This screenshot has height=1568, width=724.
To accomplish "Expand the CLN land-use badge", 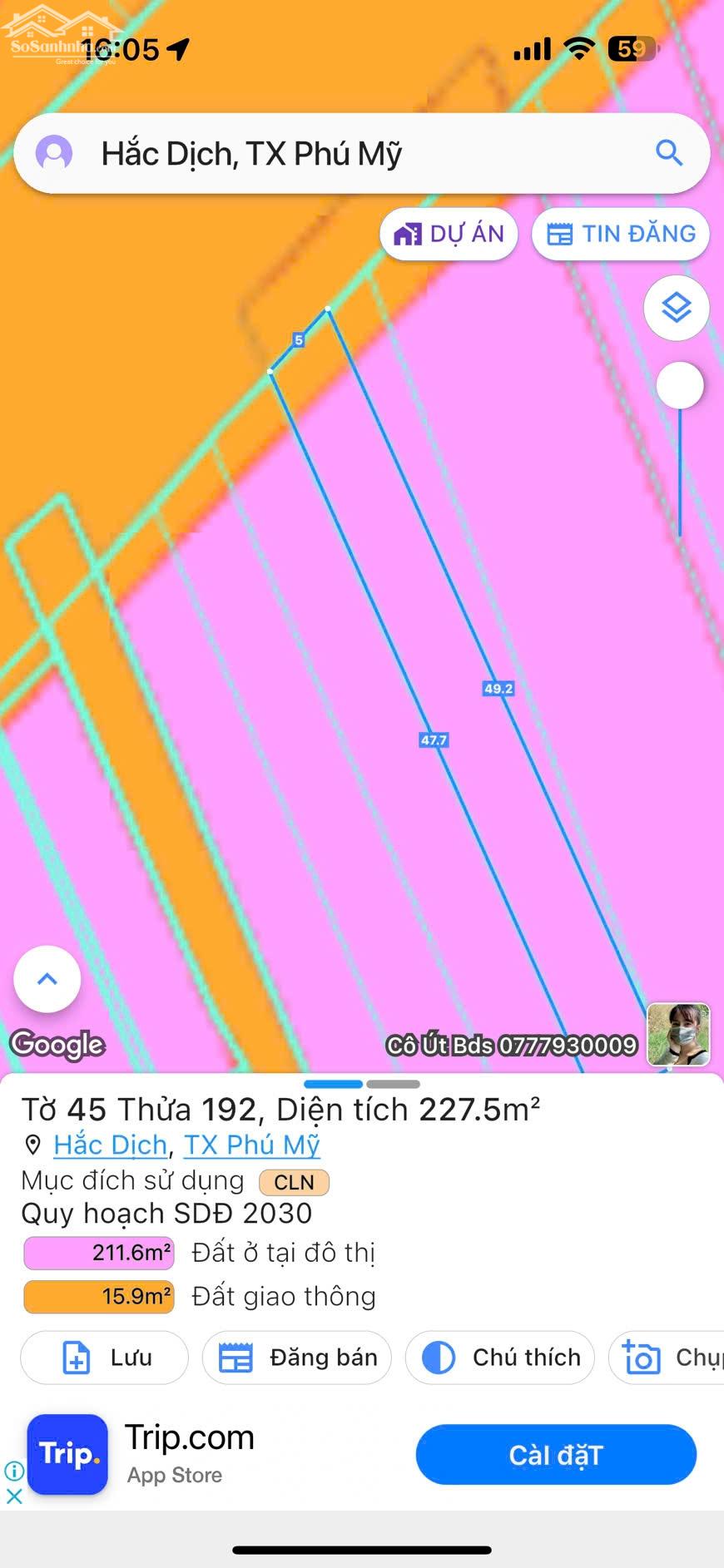I will 293,1182.
